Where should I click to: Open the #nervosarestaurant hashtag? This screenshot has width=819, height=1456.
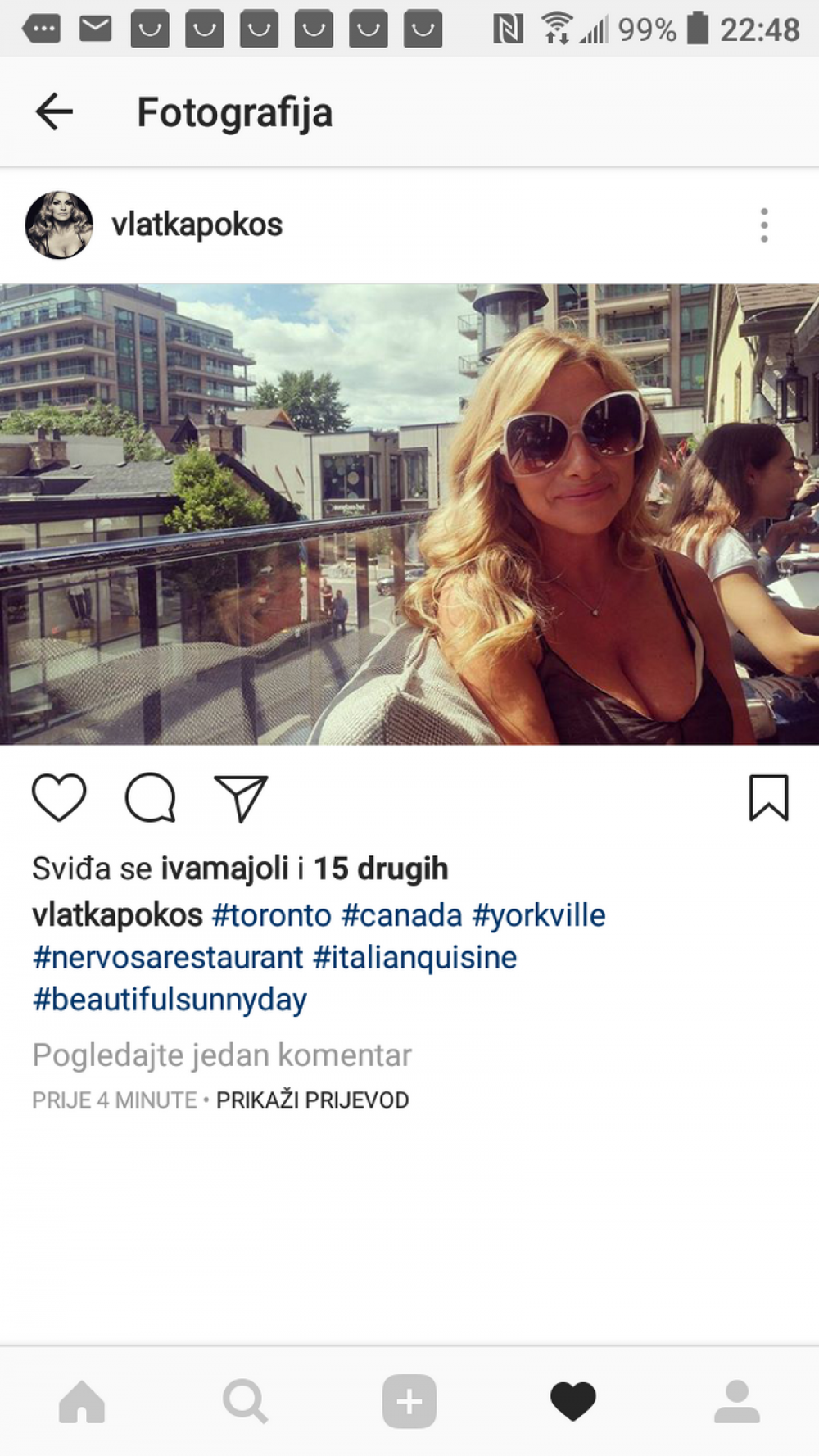168,957
